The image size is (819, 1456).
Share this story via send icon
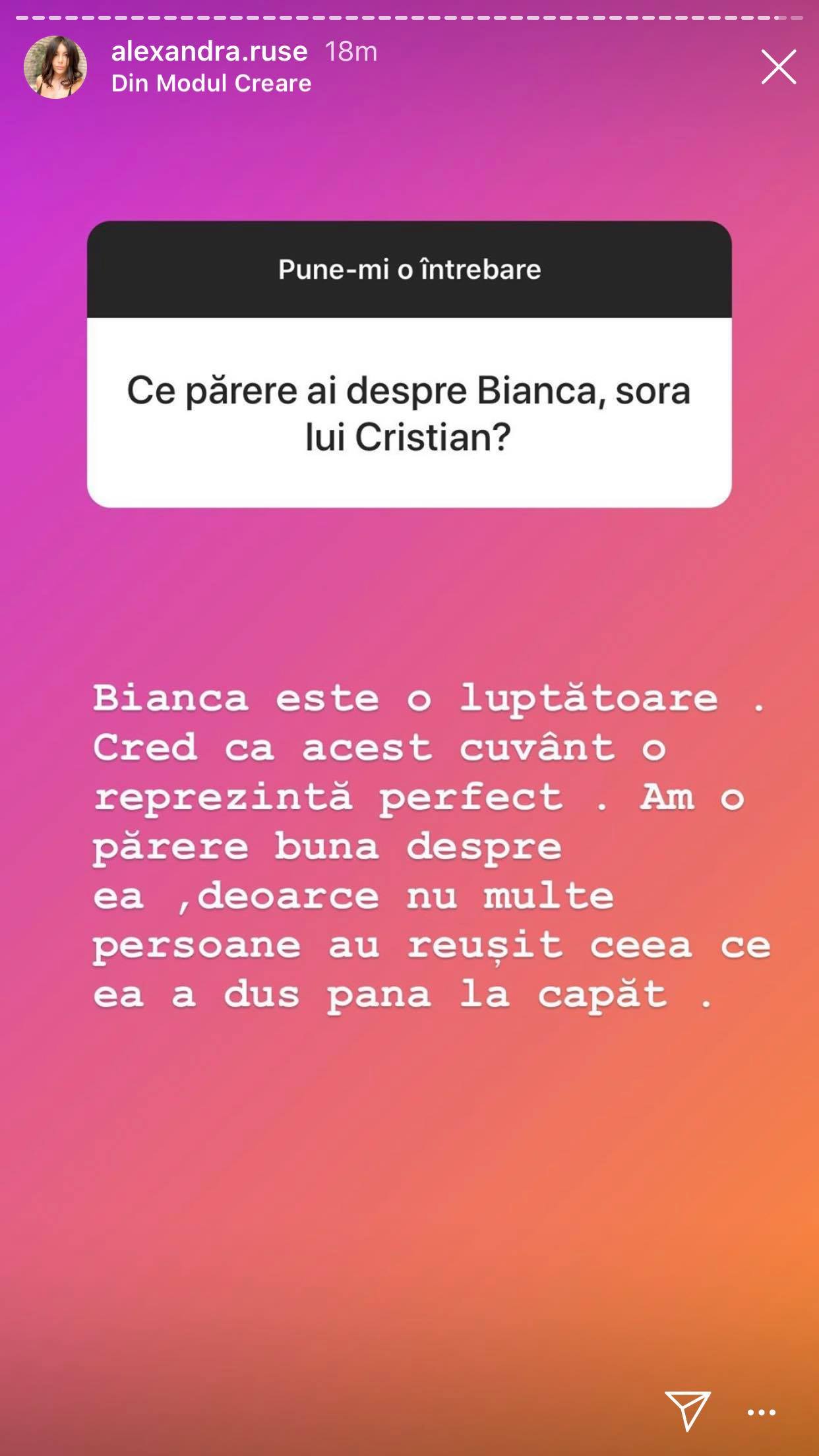[686, 1410]
